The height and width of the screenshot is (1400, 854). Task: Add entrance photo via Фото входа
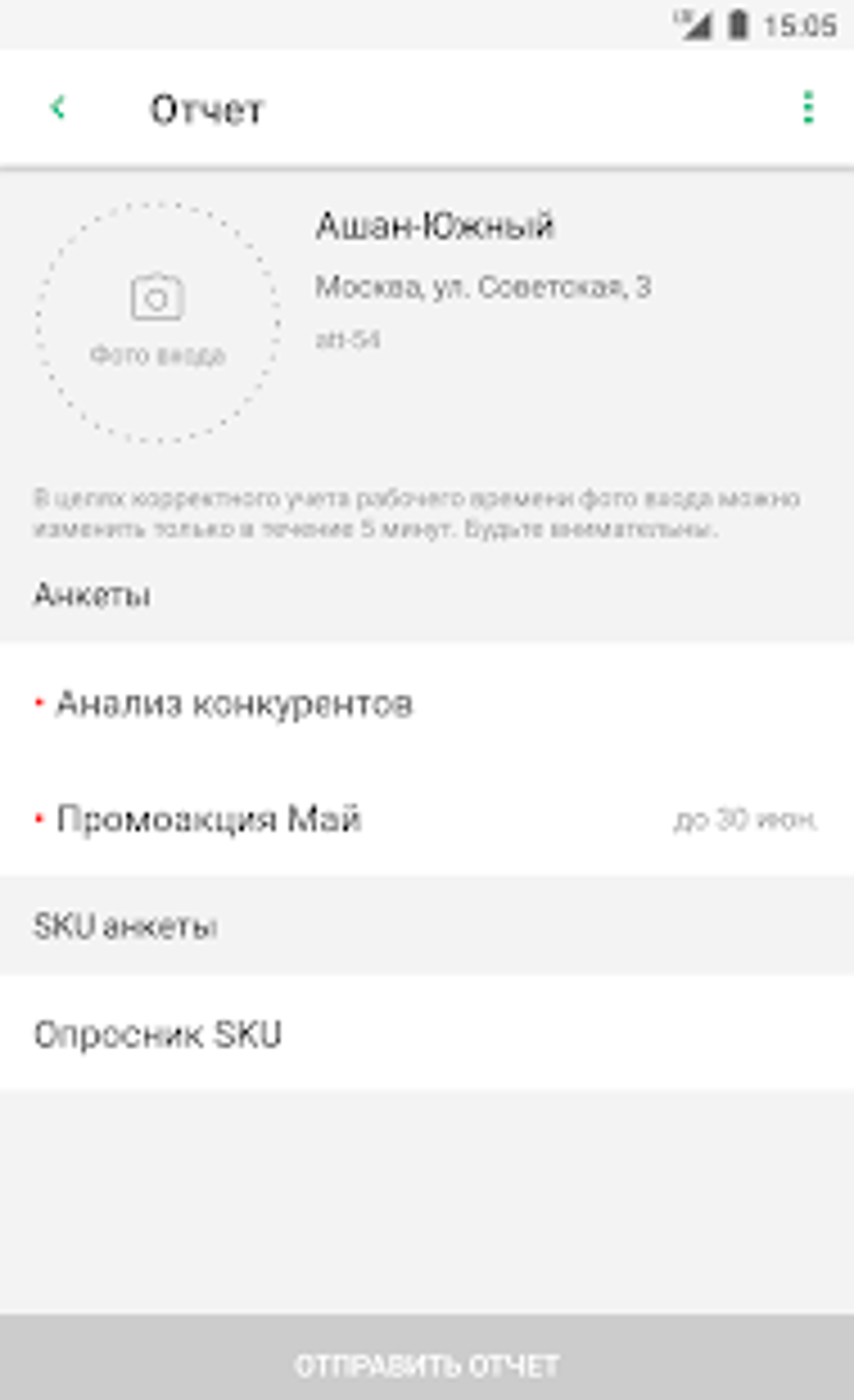[157, 321]
